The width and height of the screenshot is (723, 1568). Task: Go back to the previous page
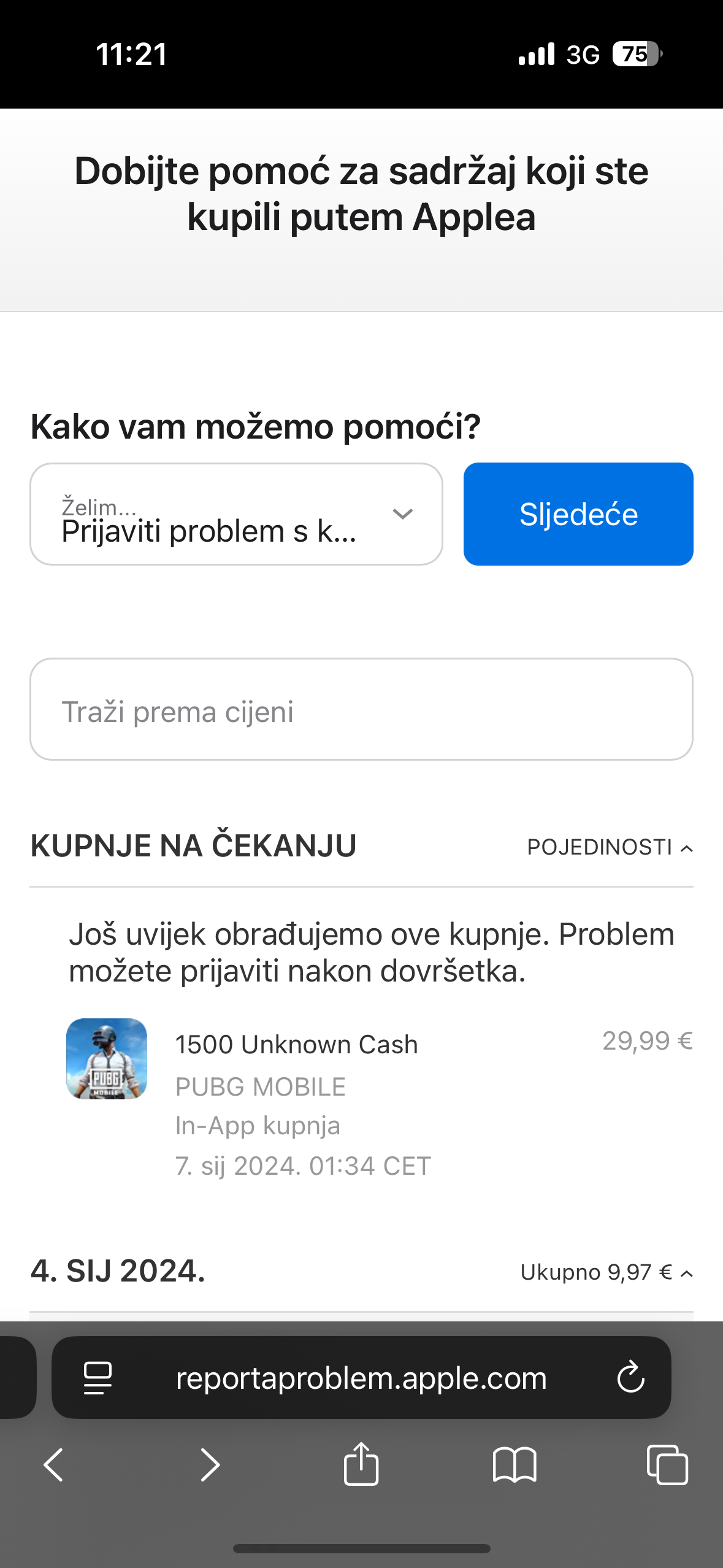click(53, 1465)
